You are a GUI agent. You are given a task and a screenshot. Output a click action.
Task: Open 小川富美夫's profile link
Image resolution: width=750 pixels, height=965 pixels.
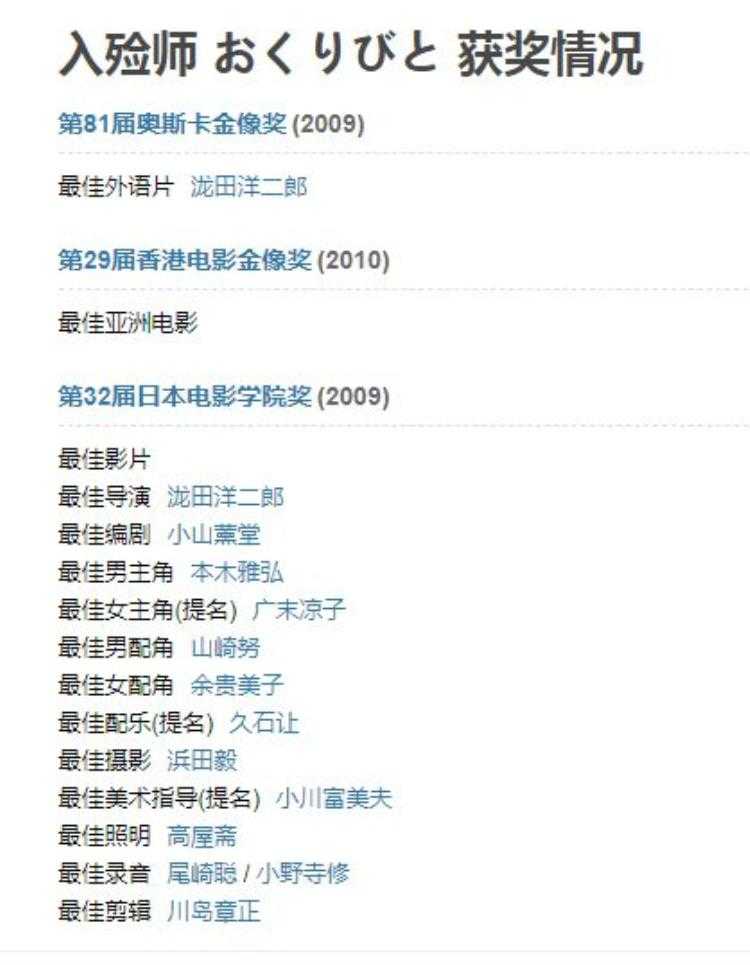click(334, 798)
